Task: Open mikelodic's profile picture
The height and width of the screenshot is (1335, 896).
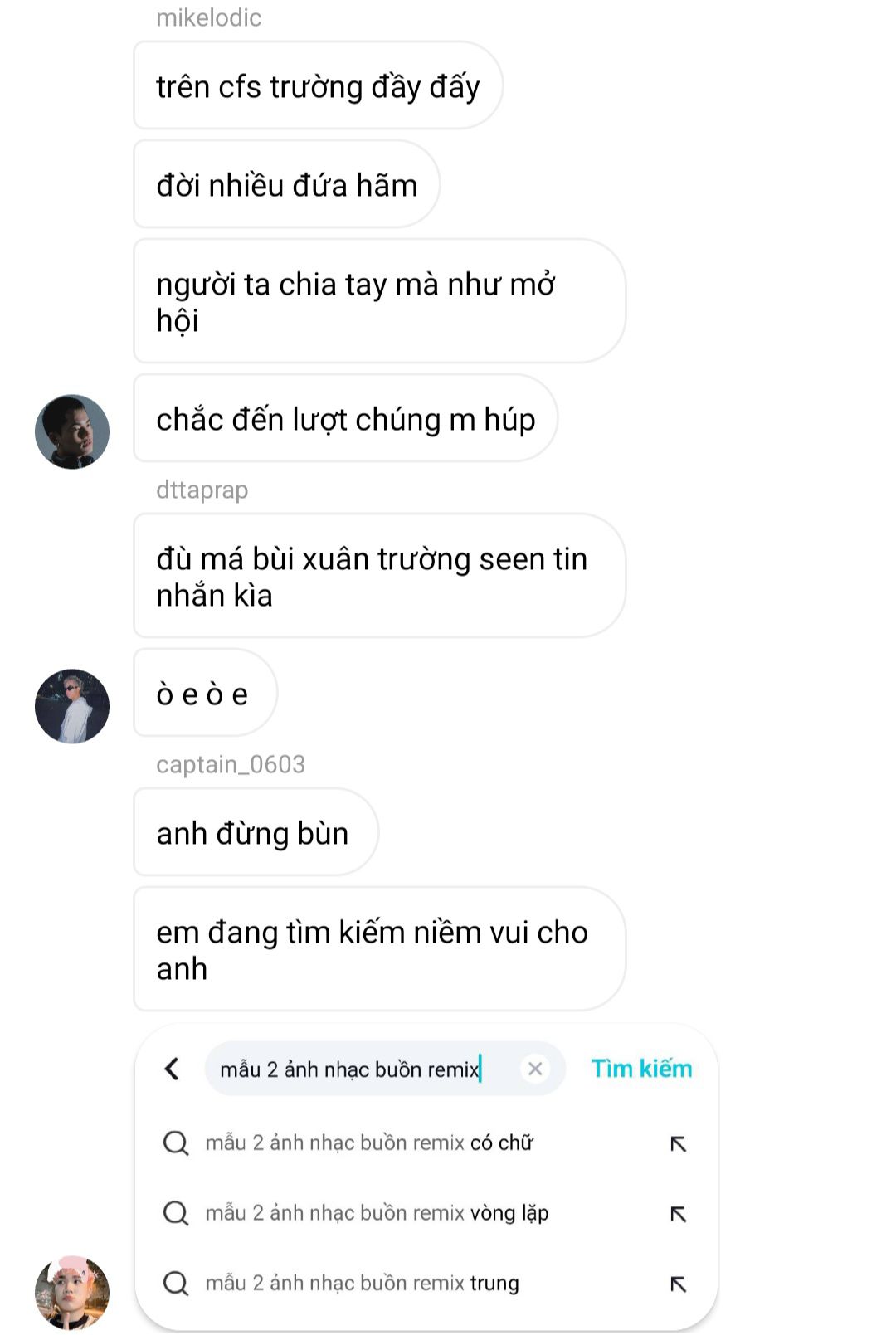Action: [72, 431]
